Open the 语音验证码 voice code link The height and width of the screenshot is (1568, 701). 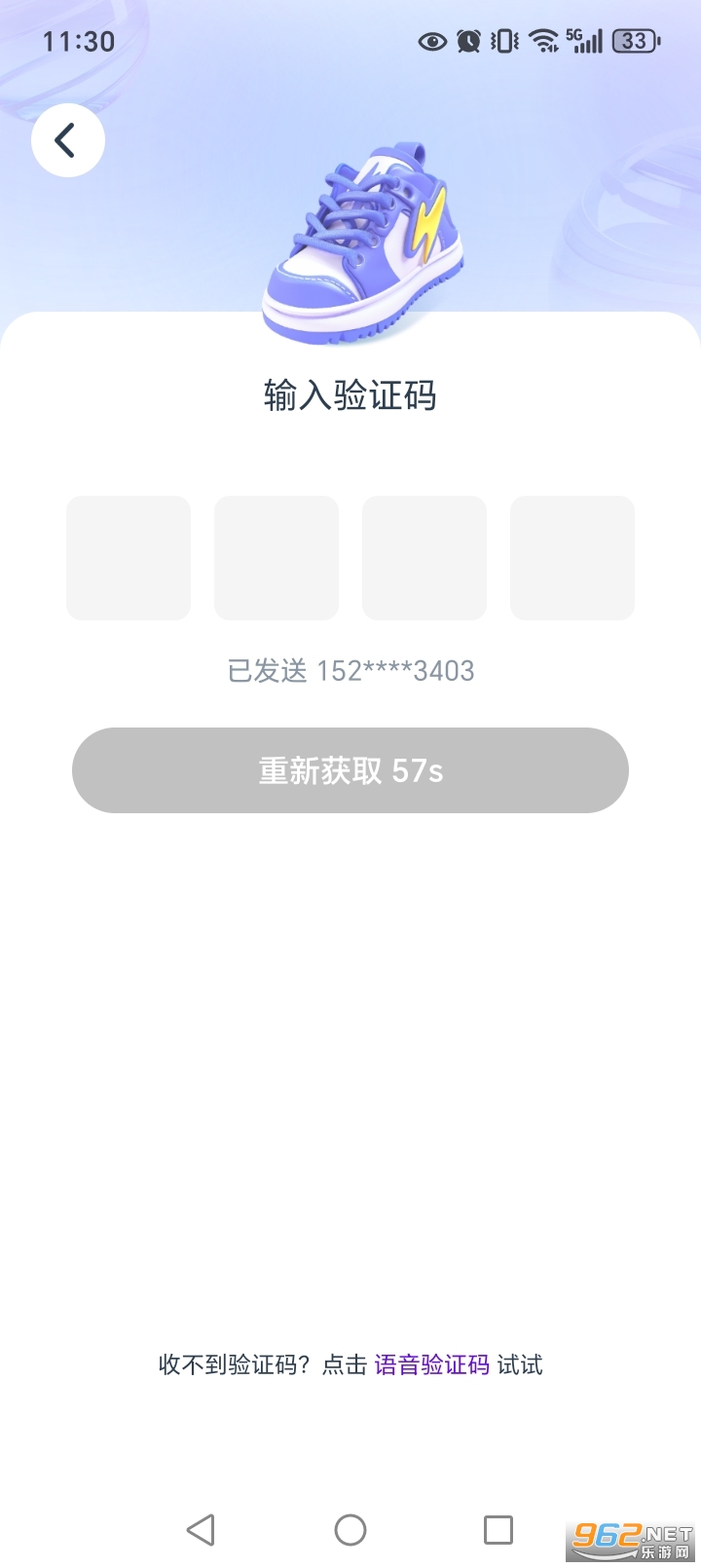[432, 1365]
